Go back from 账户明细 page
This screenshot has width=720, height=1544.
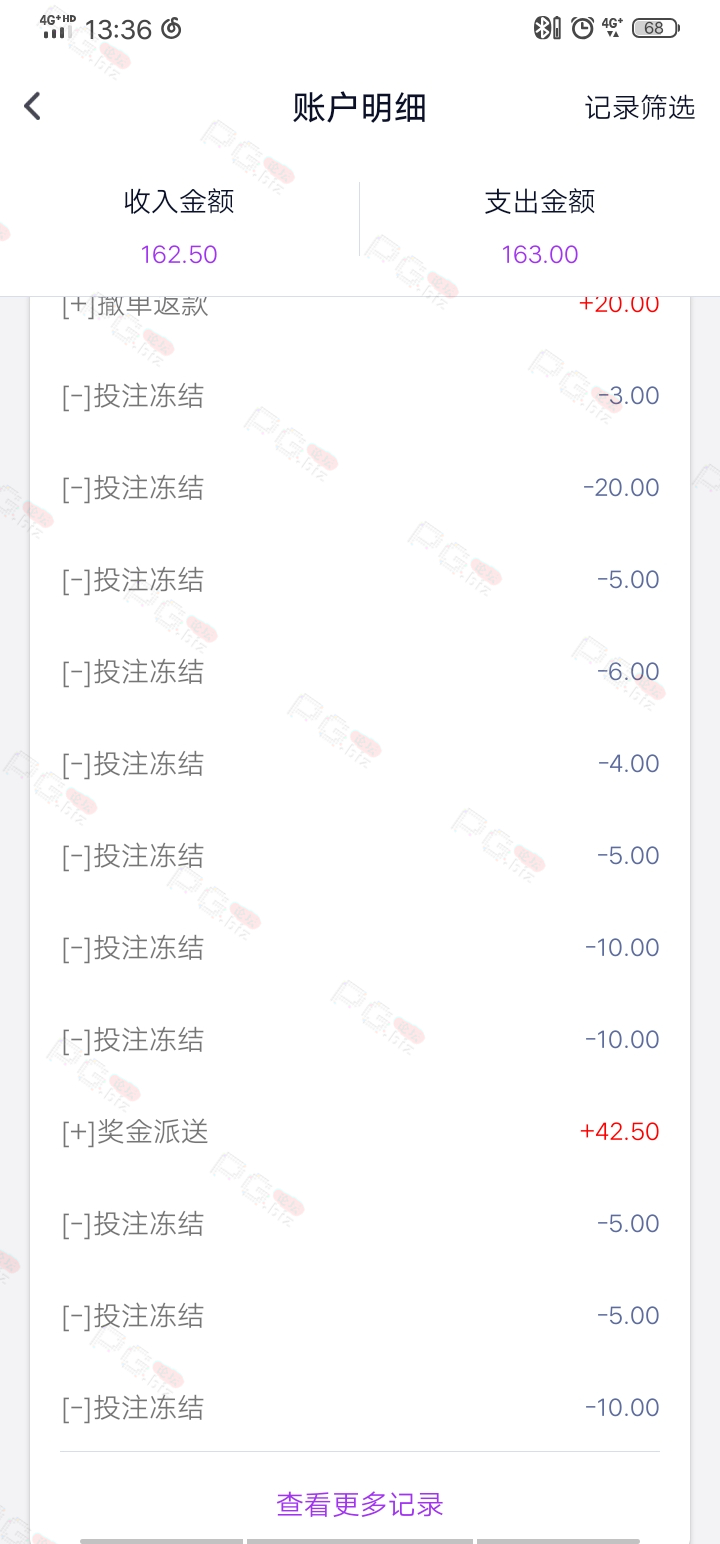pyautogui.click(x=33, y=106)
